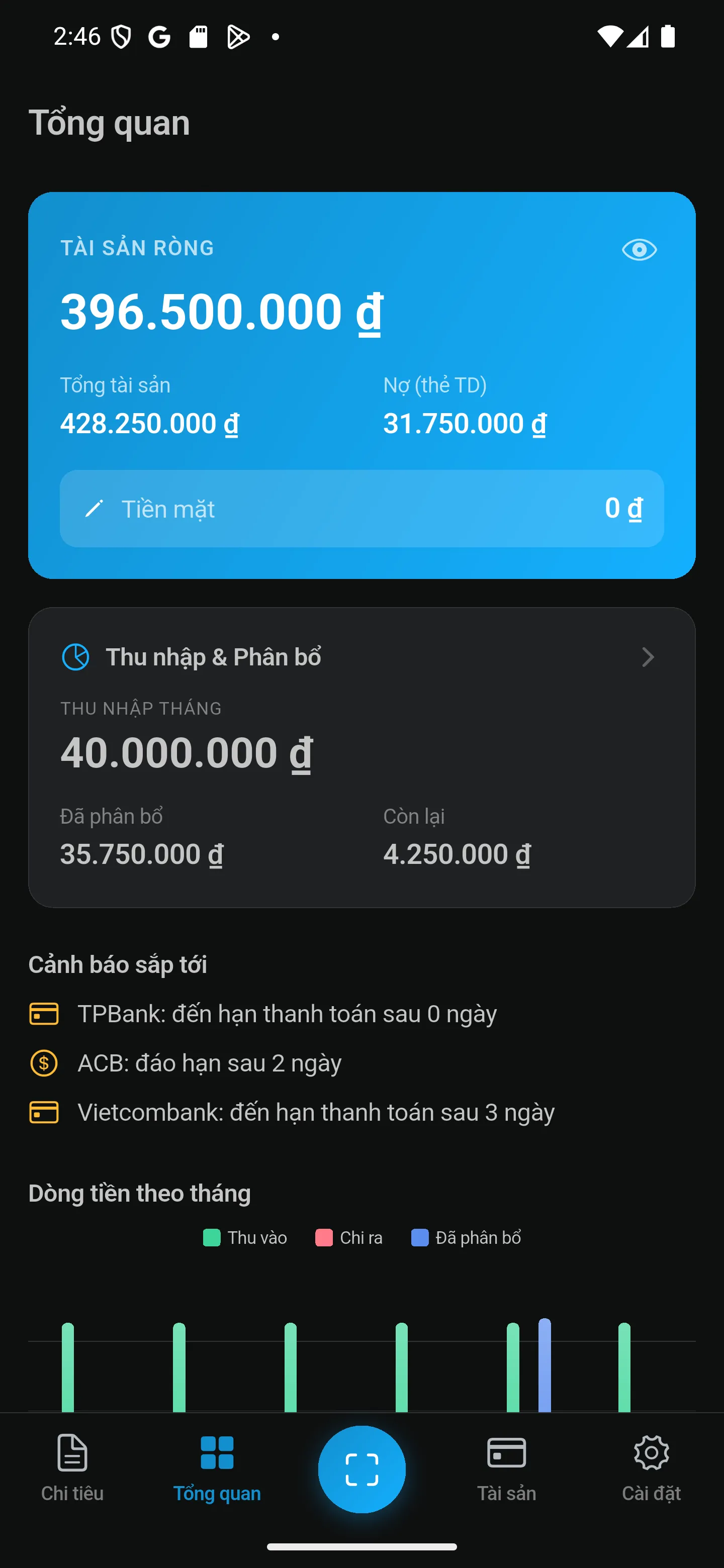The image size is (724, 1568).
Task: Switch to the Chi tiêu tab
Action: [72, 1469]
